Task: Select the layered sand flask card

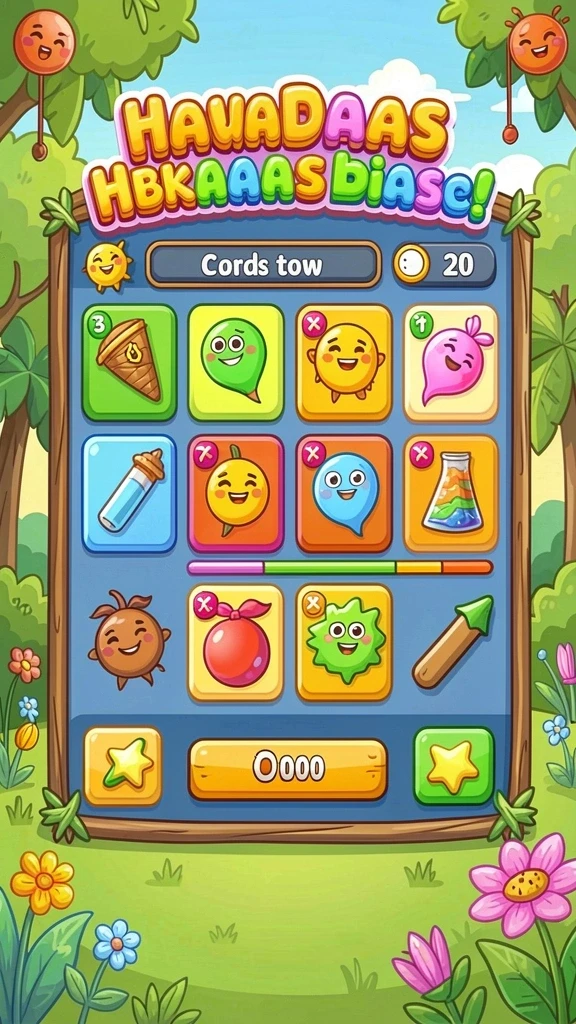Action: pyautogui.click(x=451, y=494)
